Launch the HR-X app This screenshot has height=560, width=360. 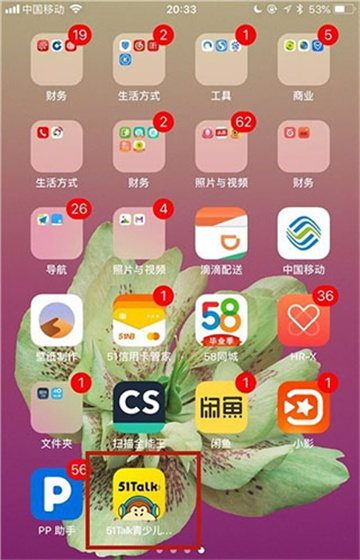click(x=304, y=320)
